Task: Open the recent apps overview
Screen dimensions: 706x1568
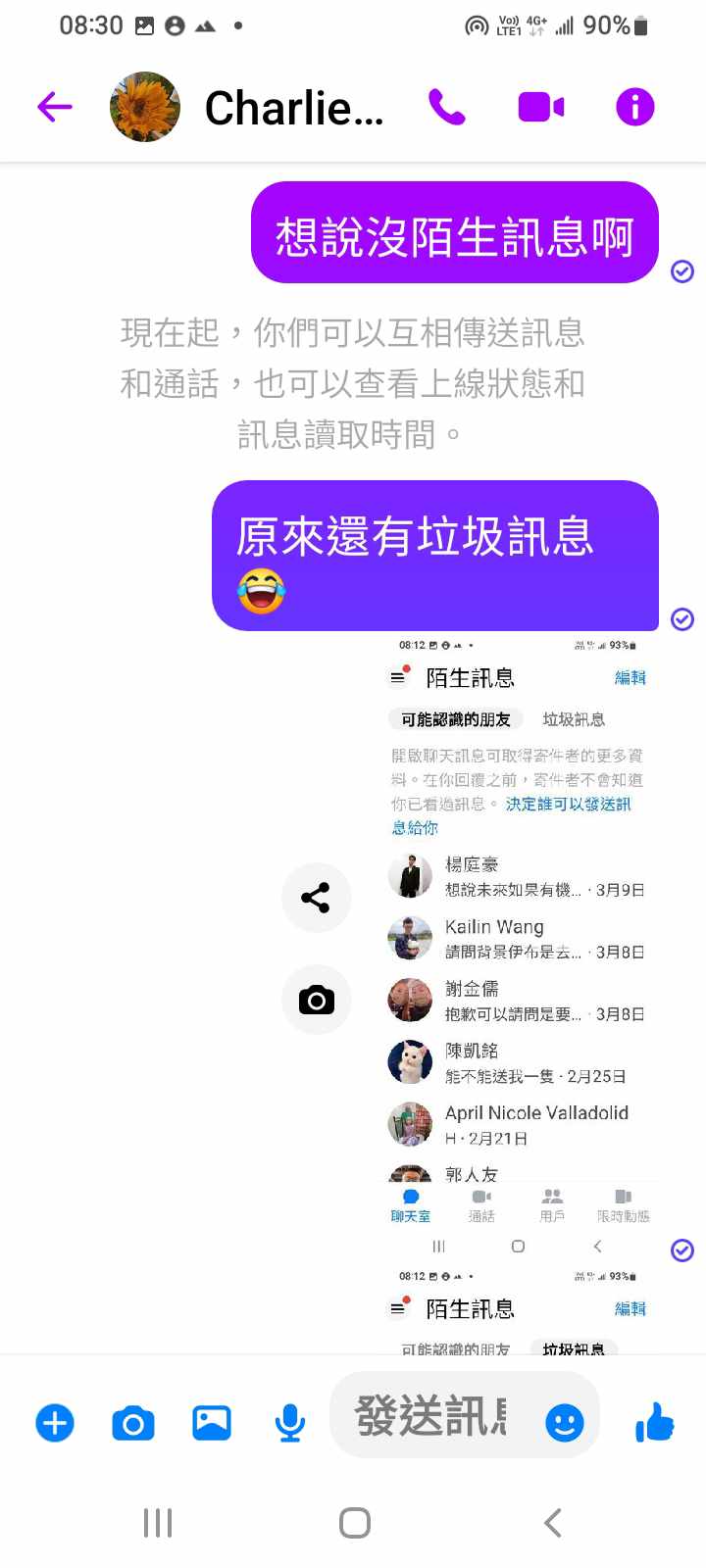Action: (158, 1523)
